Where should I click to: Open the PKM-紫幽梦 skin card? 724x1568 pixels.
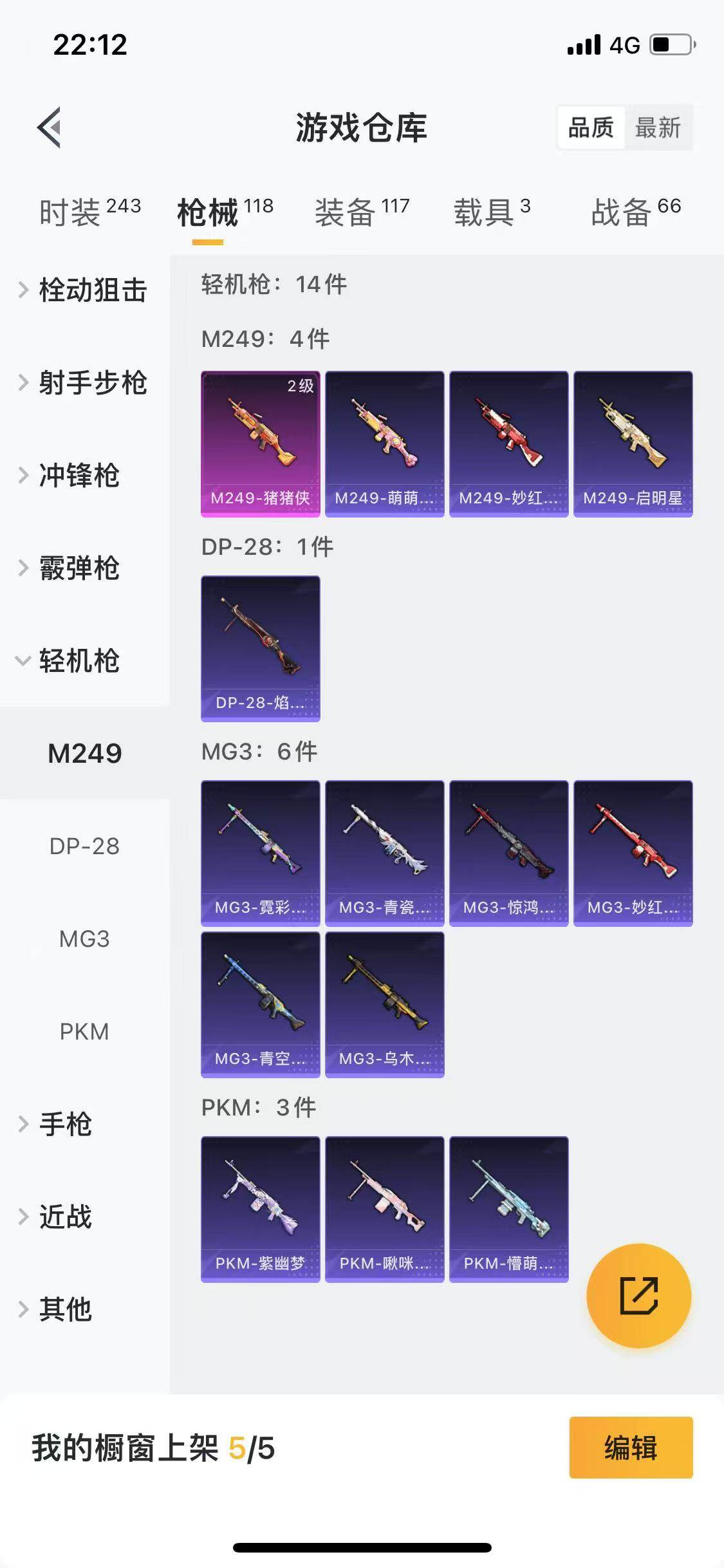(260, 1209)
